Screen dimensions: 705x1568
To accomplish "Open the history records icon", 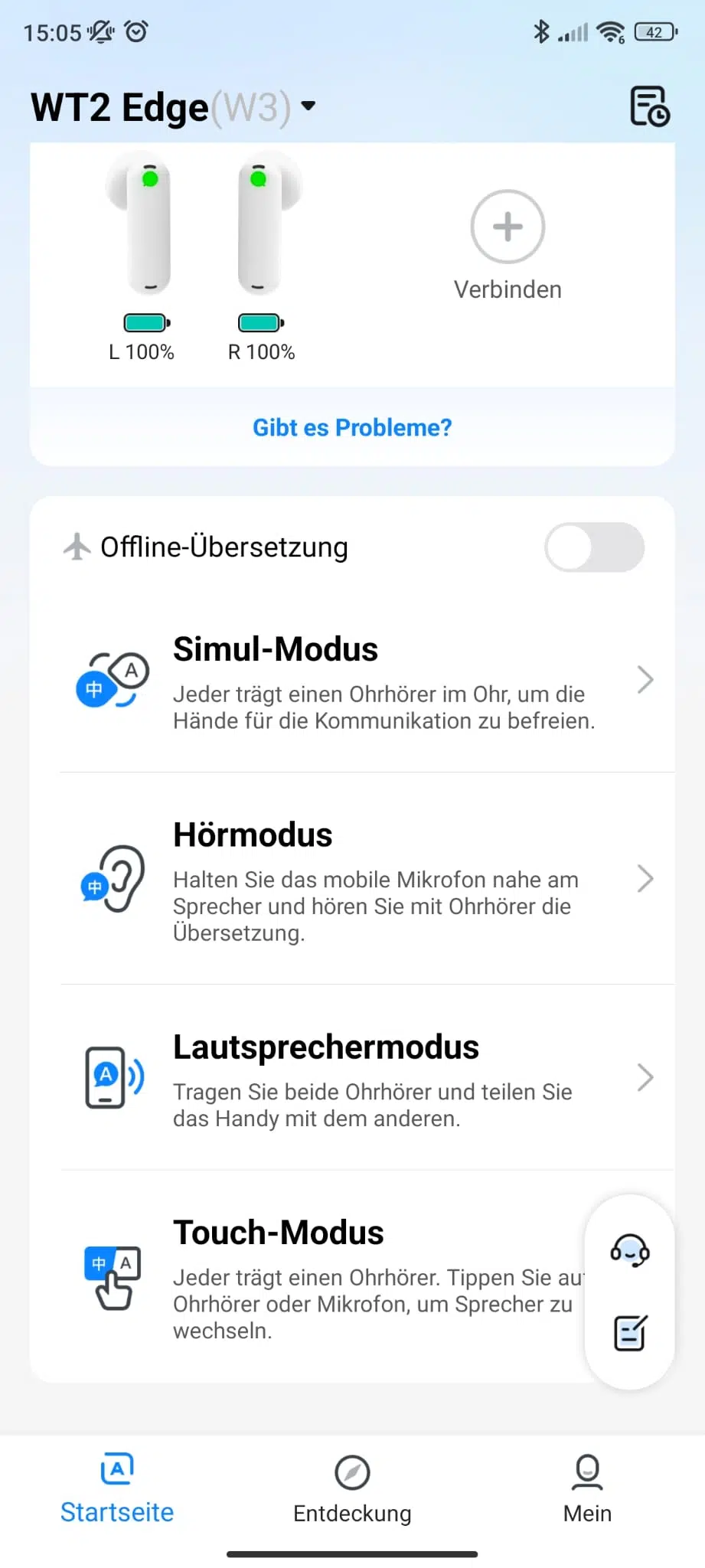I will pyautogui.click(x=649, y=106).
